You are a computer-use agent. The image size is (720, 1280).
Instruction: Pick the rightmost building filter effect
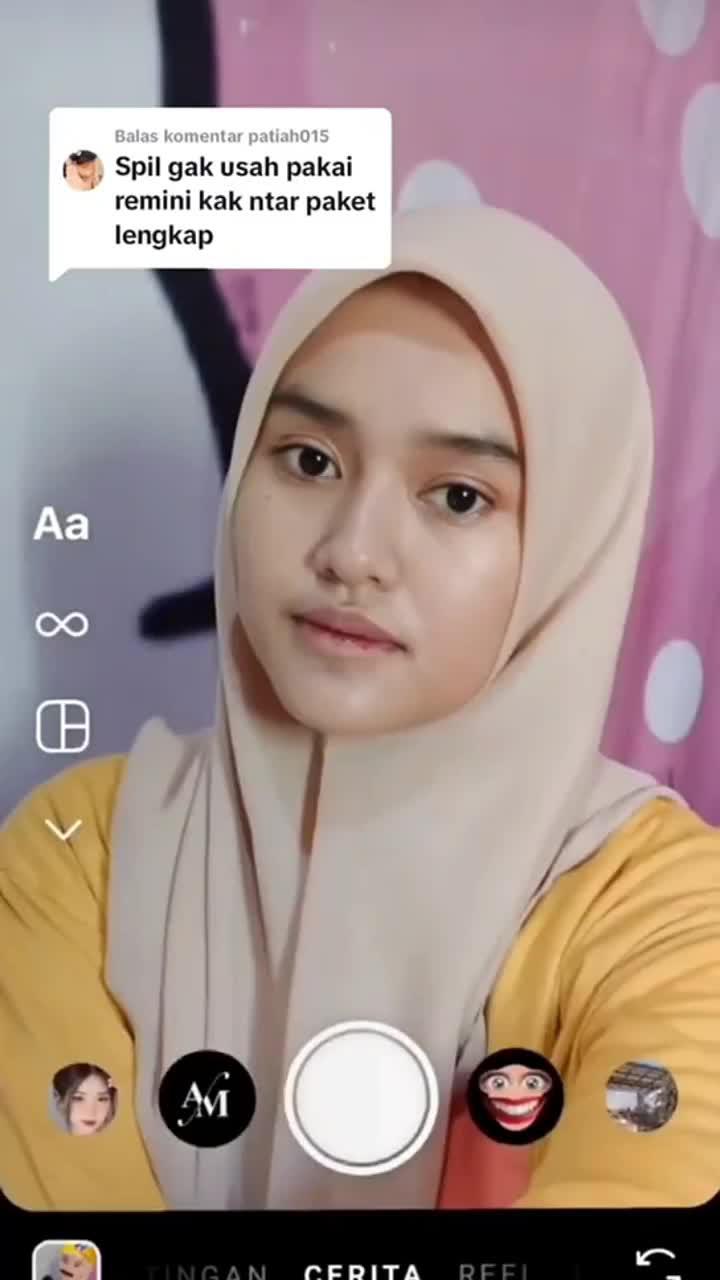point(641,1097)
